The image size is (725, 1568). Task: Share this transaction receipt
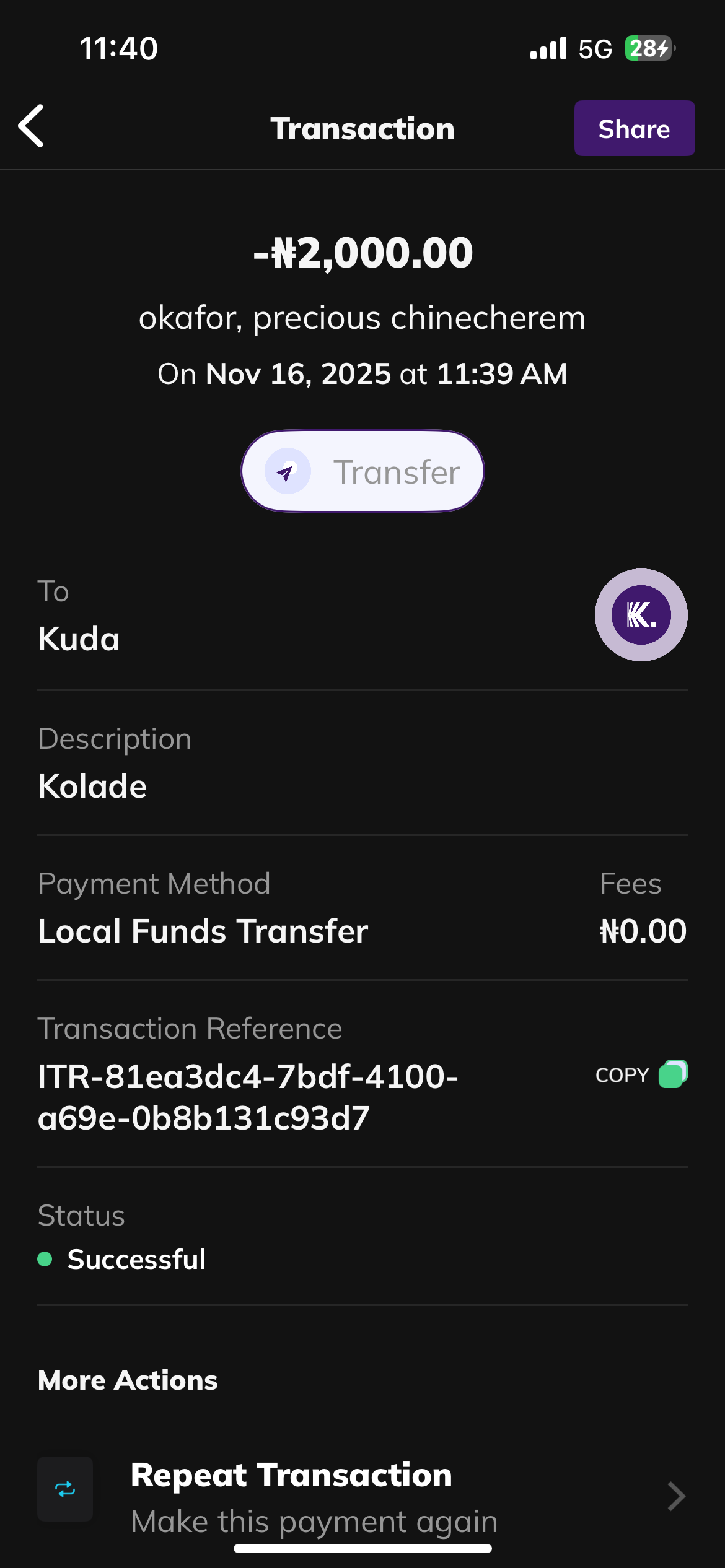click(634, 129)
